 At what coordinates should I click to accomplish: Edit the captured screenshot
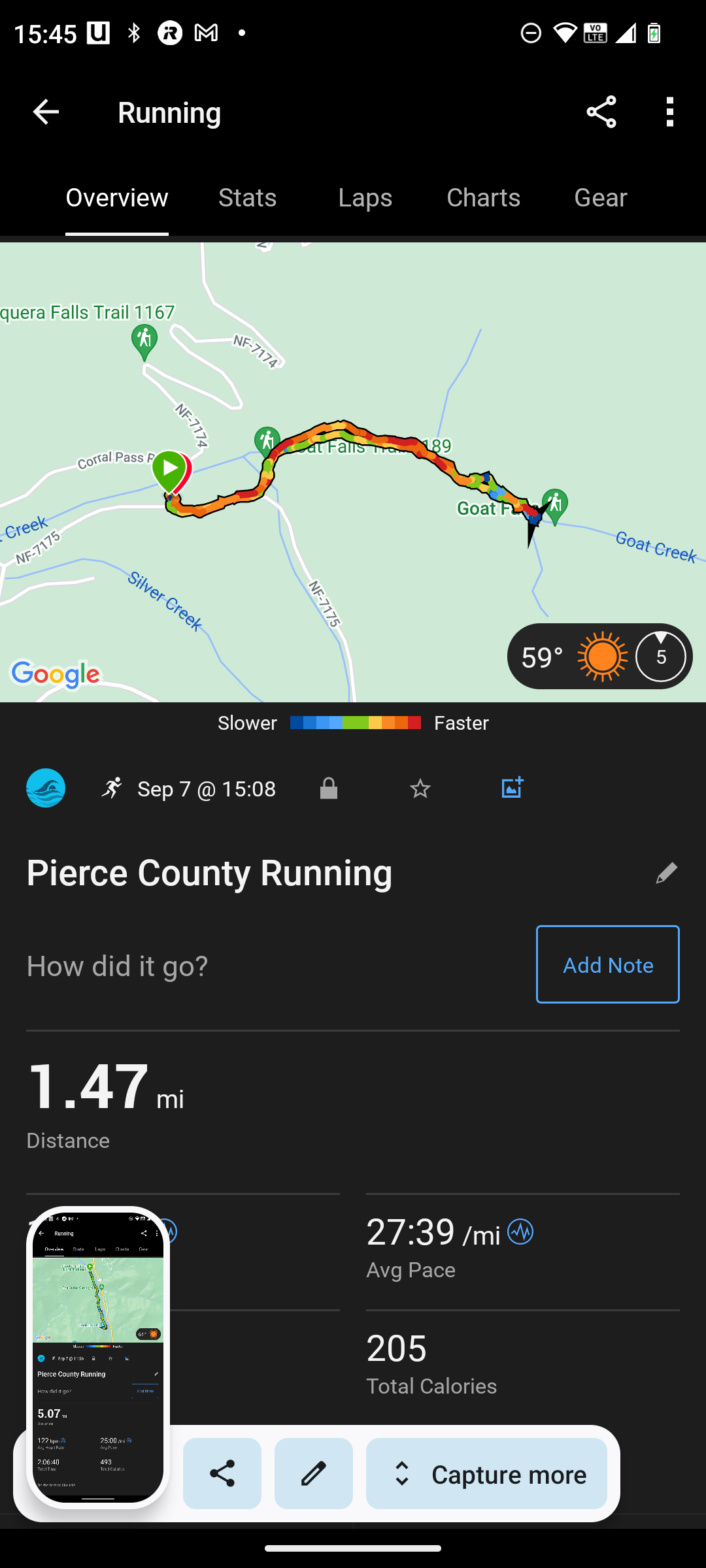pyautogui.click(x=314, y=1474)
